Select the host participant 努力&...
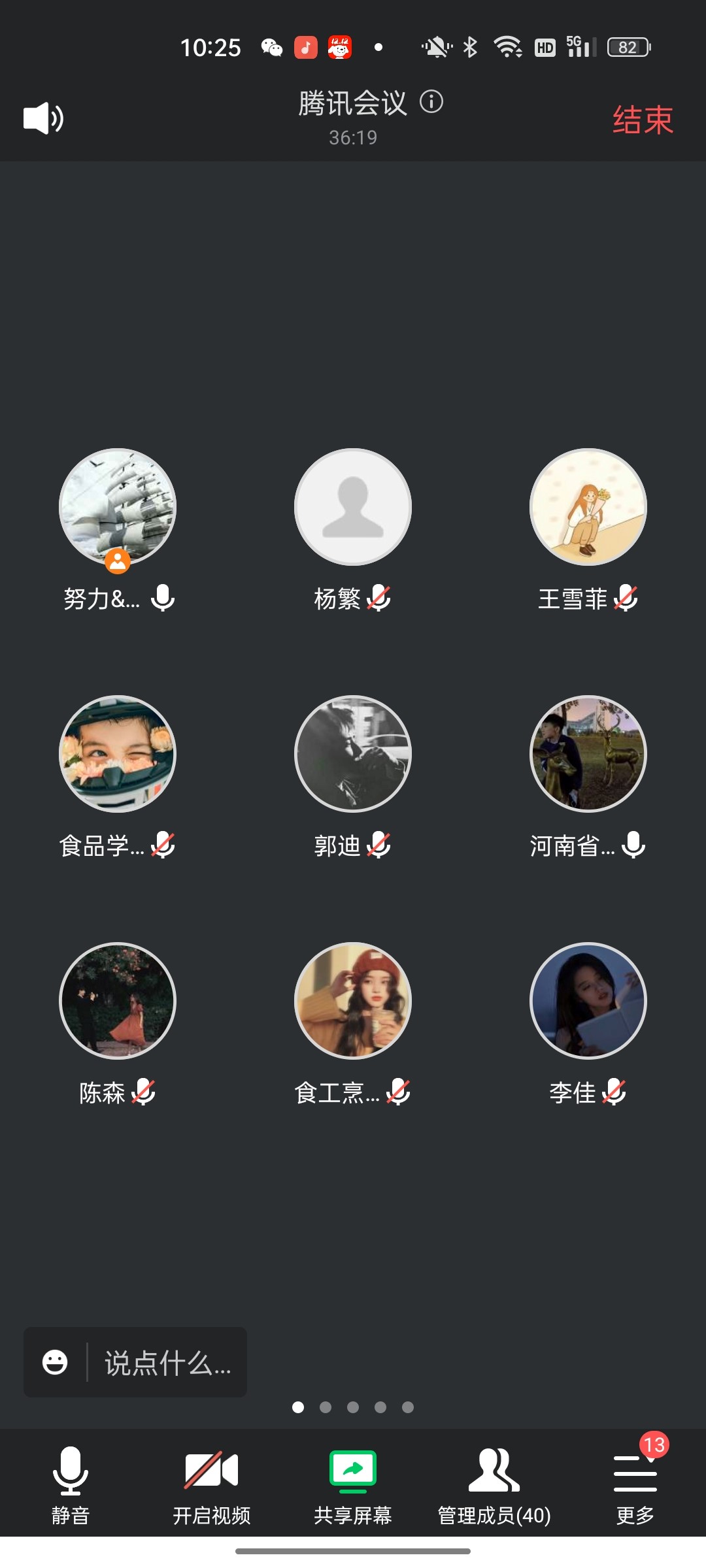 [118, 508]
